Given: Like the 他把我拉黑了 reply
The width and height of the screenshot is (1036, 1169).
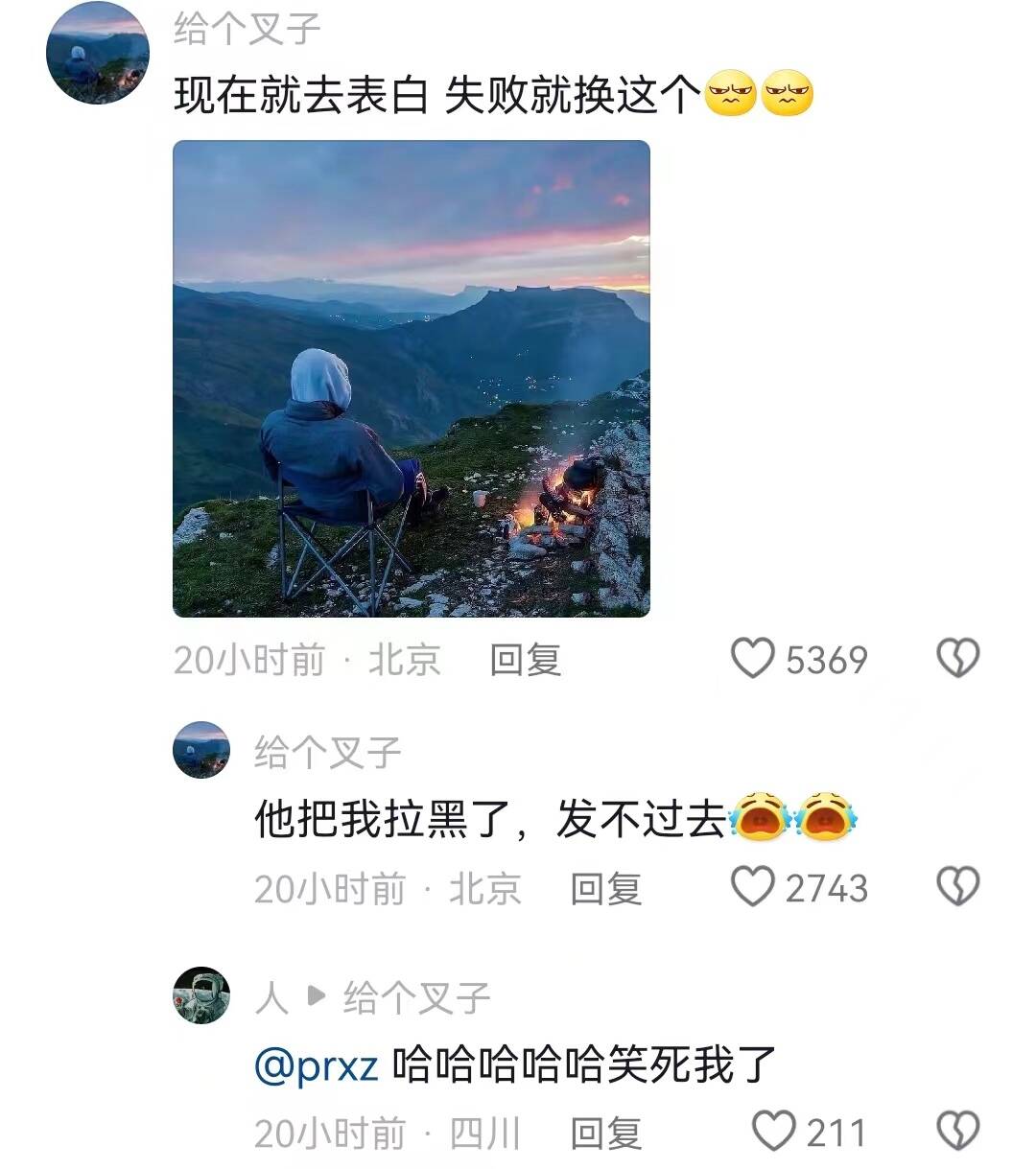Looking at the screenshot, I should click(x=753, y=887).
